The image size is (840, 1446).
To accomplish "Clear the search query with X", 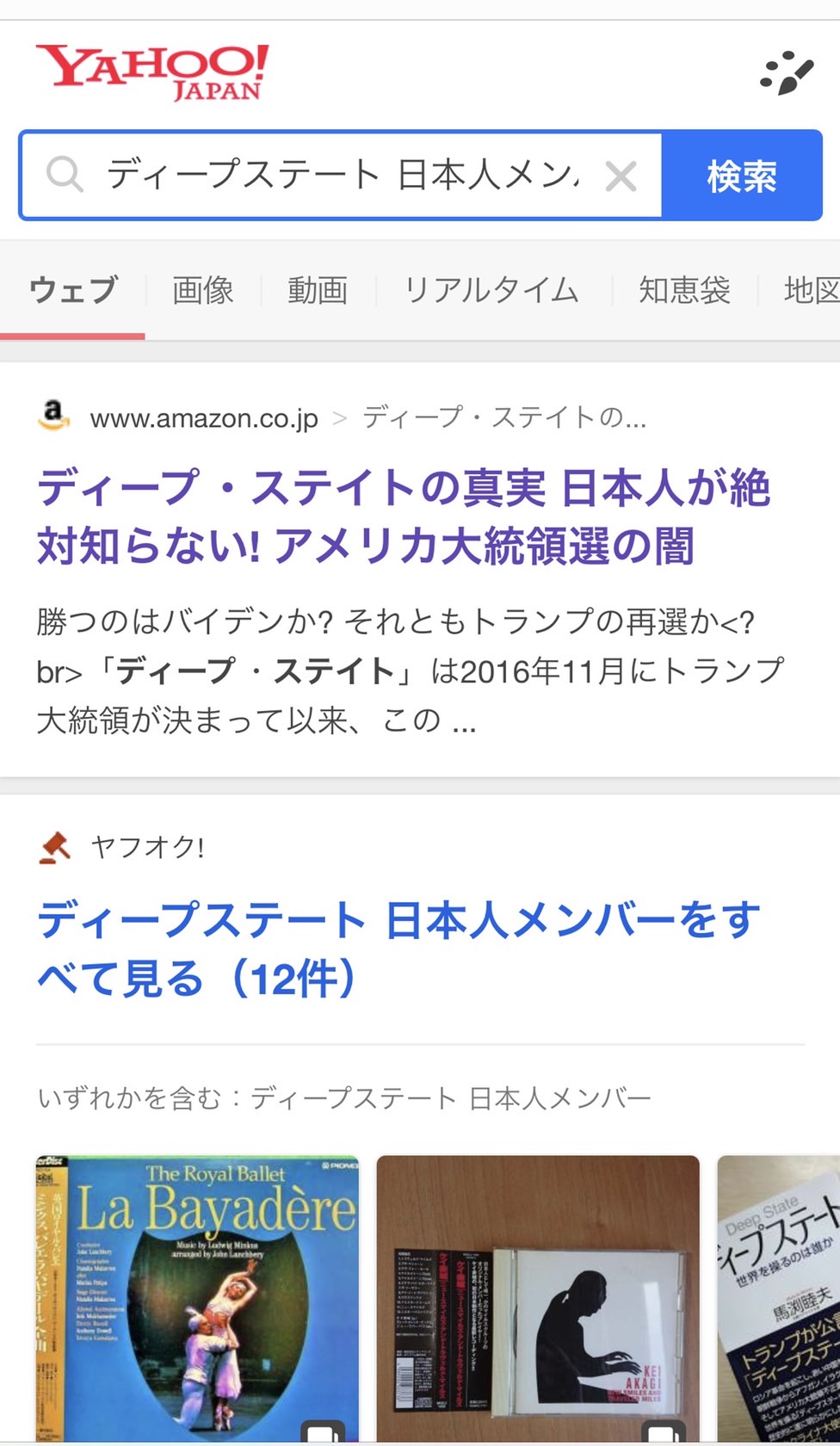I will (621, 176).
